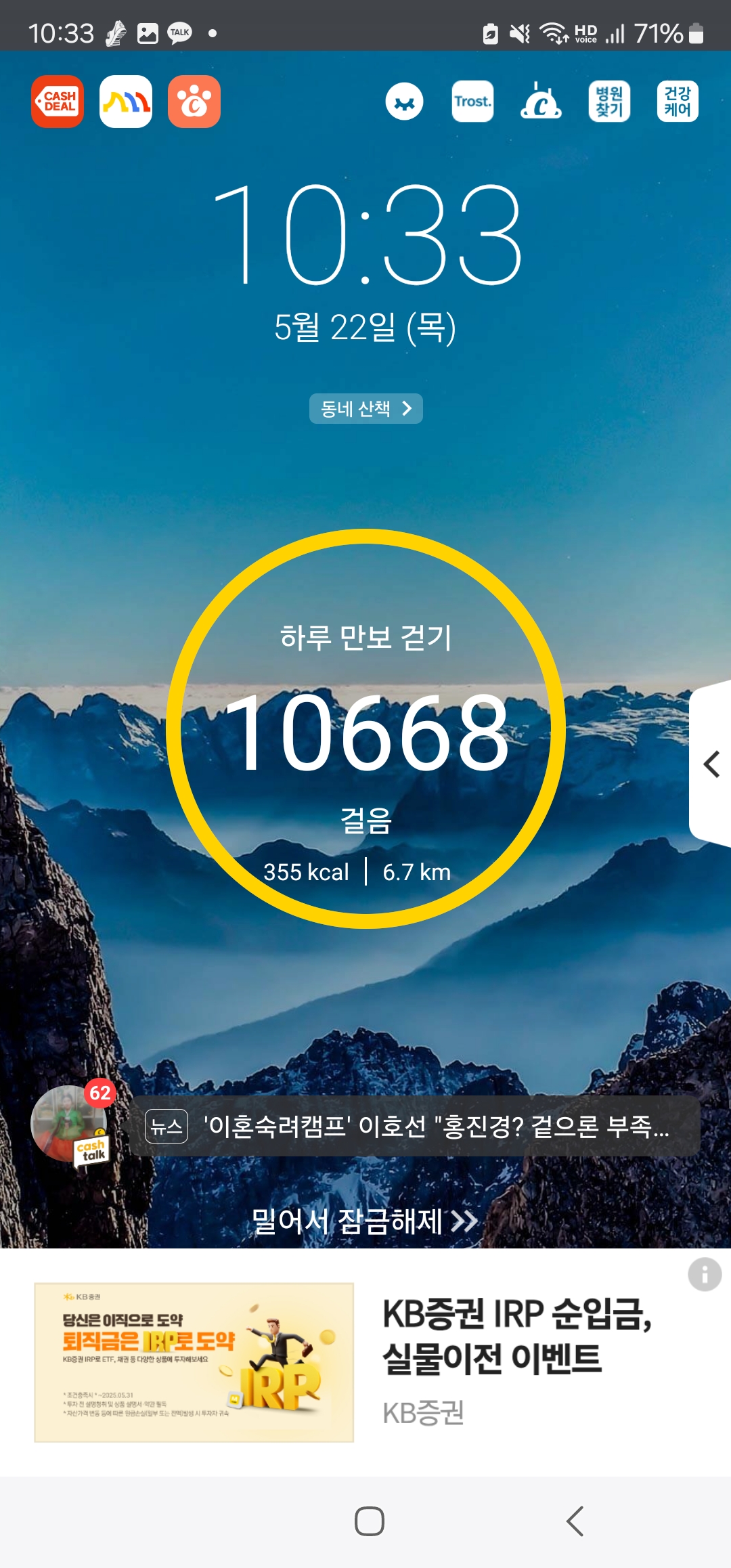Image resolution: width=731 pixels, height=1568 pixels.
Task: Open the Cash Deal shortcut
Action: tap(58, 102)
